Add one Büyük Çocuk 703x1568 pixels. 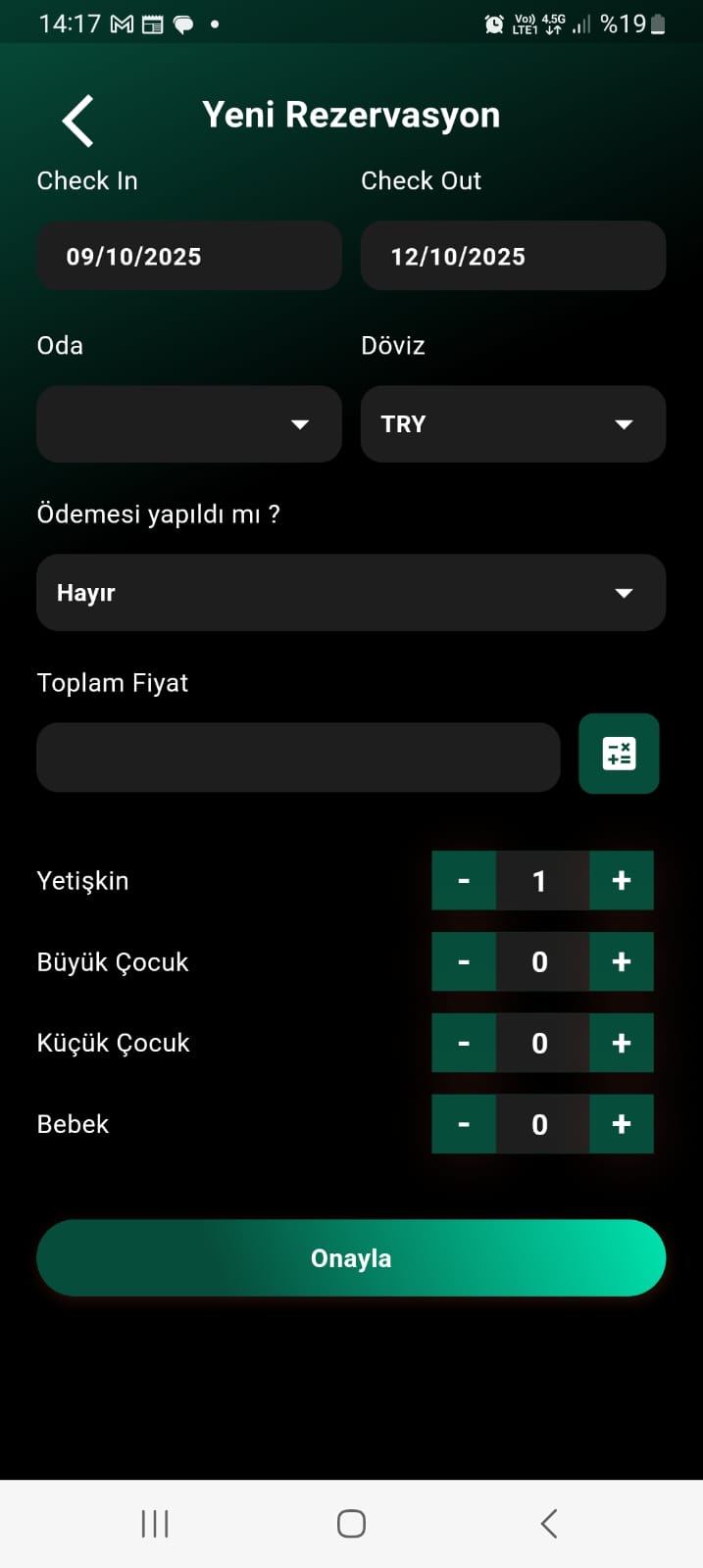tap(622, 962)
